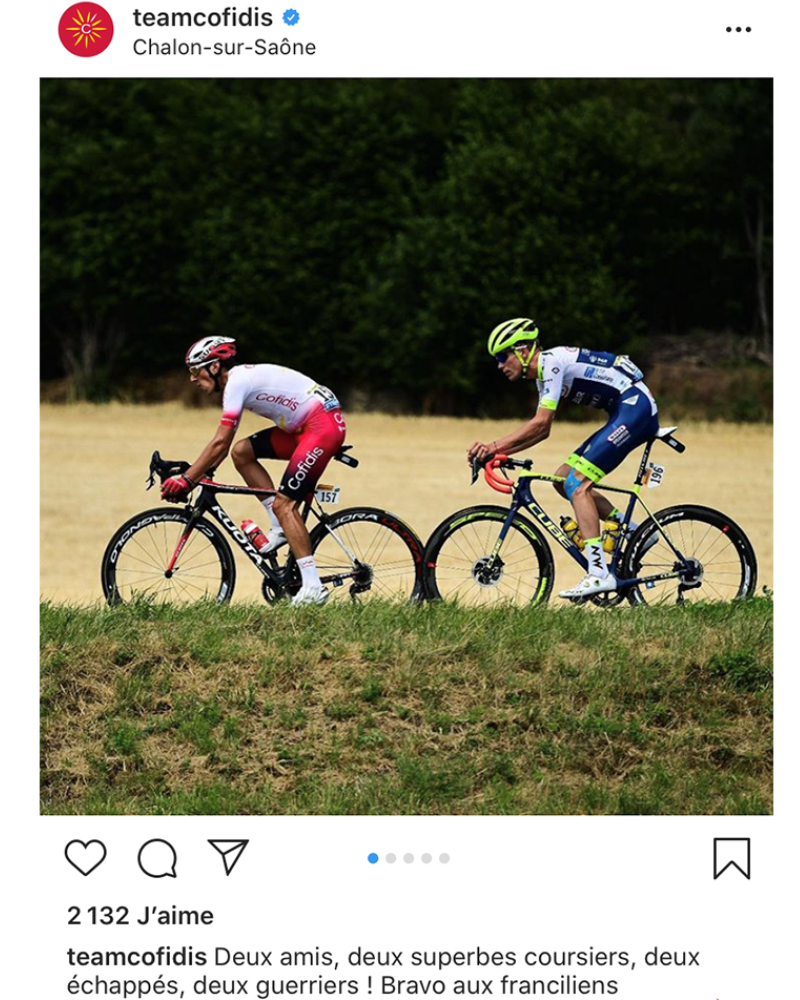This screenshot has height=1000, width=800.
Task: Open the post overflow menu
Action: click(x=738, y=30)
